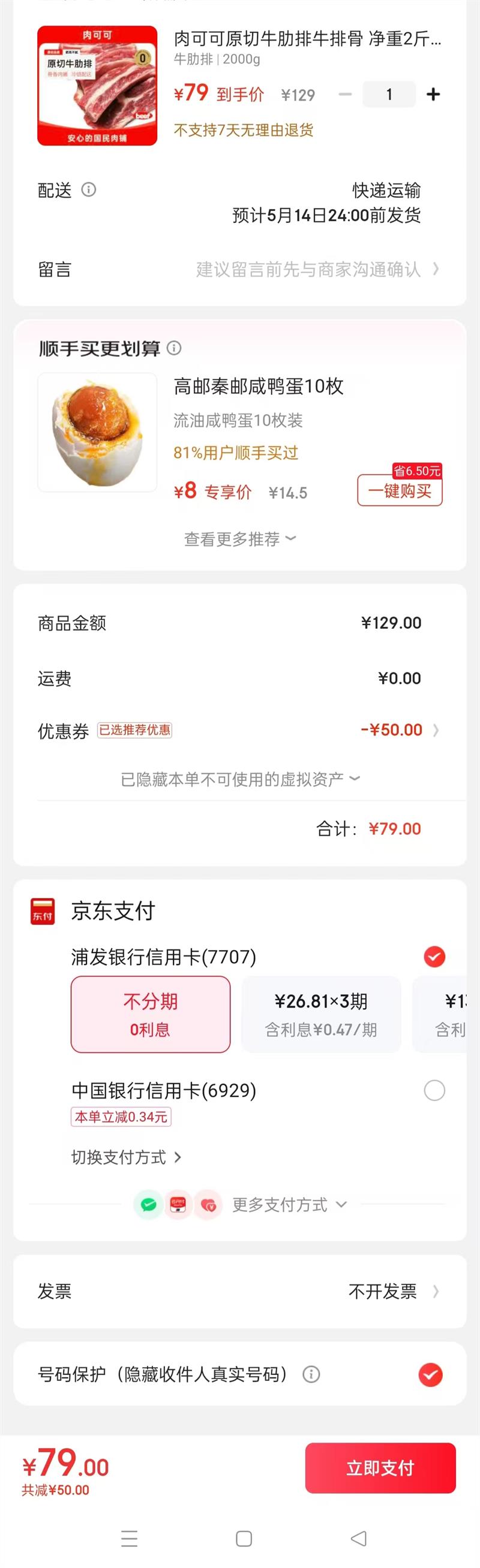
Task: Increase beef rib quantity with plus
Action: tap(433, 94)
